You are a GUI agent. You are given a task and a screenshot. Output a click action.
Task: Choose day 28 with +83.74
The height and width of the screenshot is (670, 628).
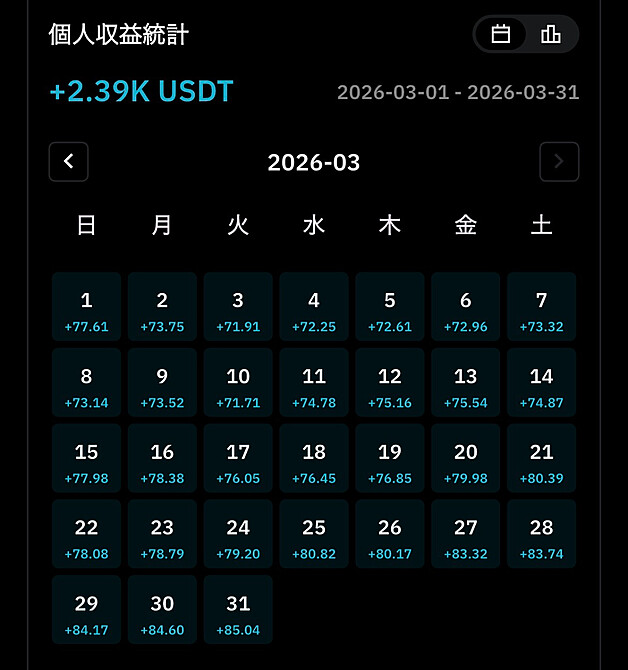541,534
